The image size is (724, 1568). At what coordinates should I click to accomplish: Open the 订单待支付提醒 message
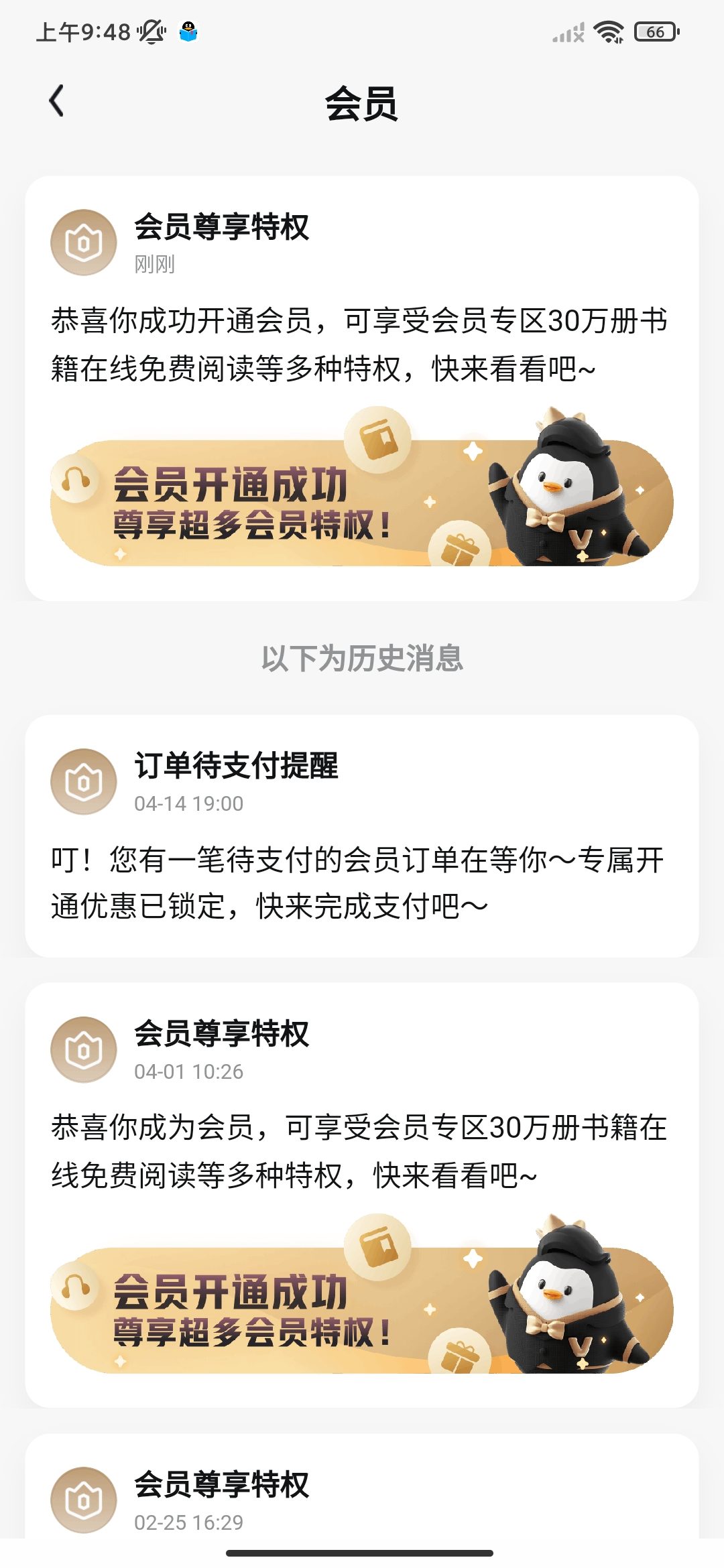click(x=361, y=835)
